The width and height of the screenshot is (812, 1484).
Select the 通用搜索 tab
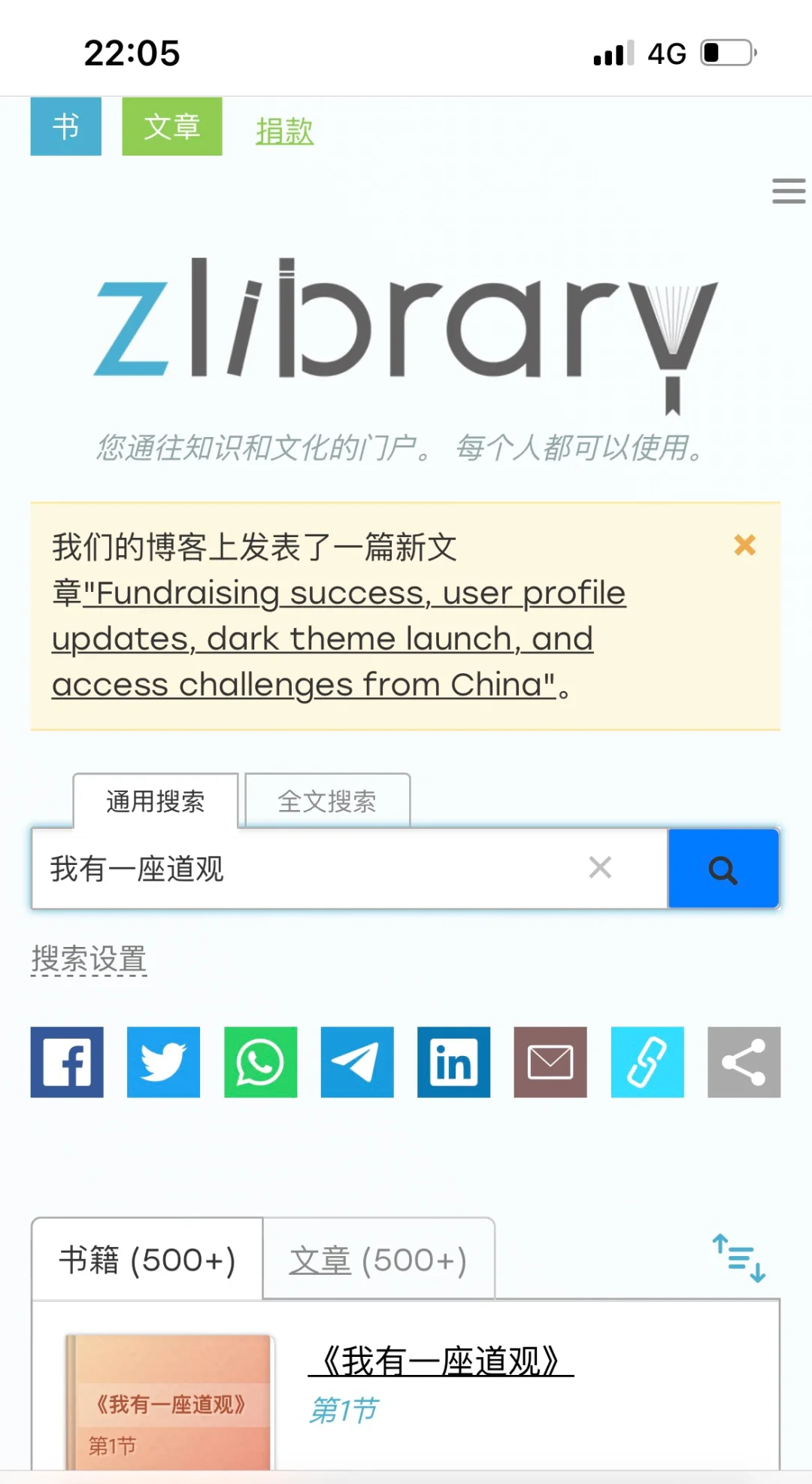pos(156,801)
